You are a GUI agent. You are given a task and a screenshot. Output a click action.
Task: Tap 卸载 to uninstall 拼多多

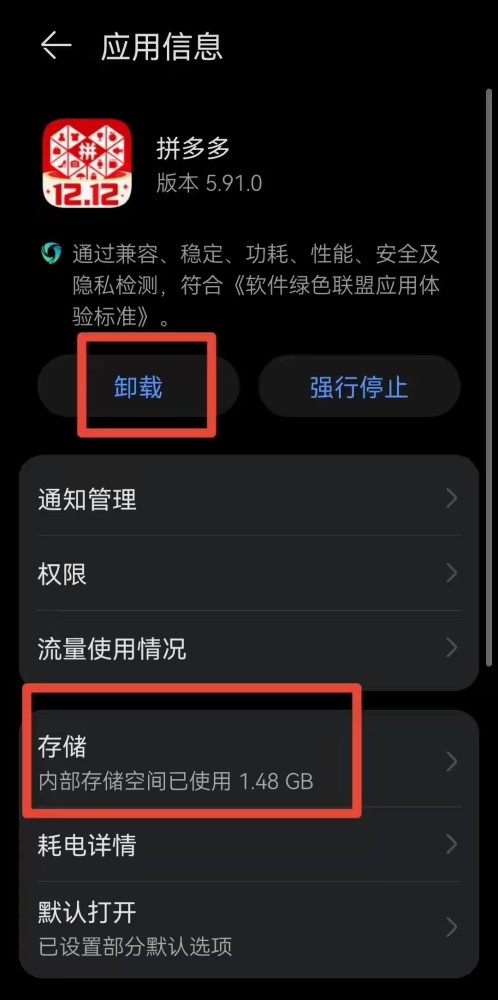point(138,386)
